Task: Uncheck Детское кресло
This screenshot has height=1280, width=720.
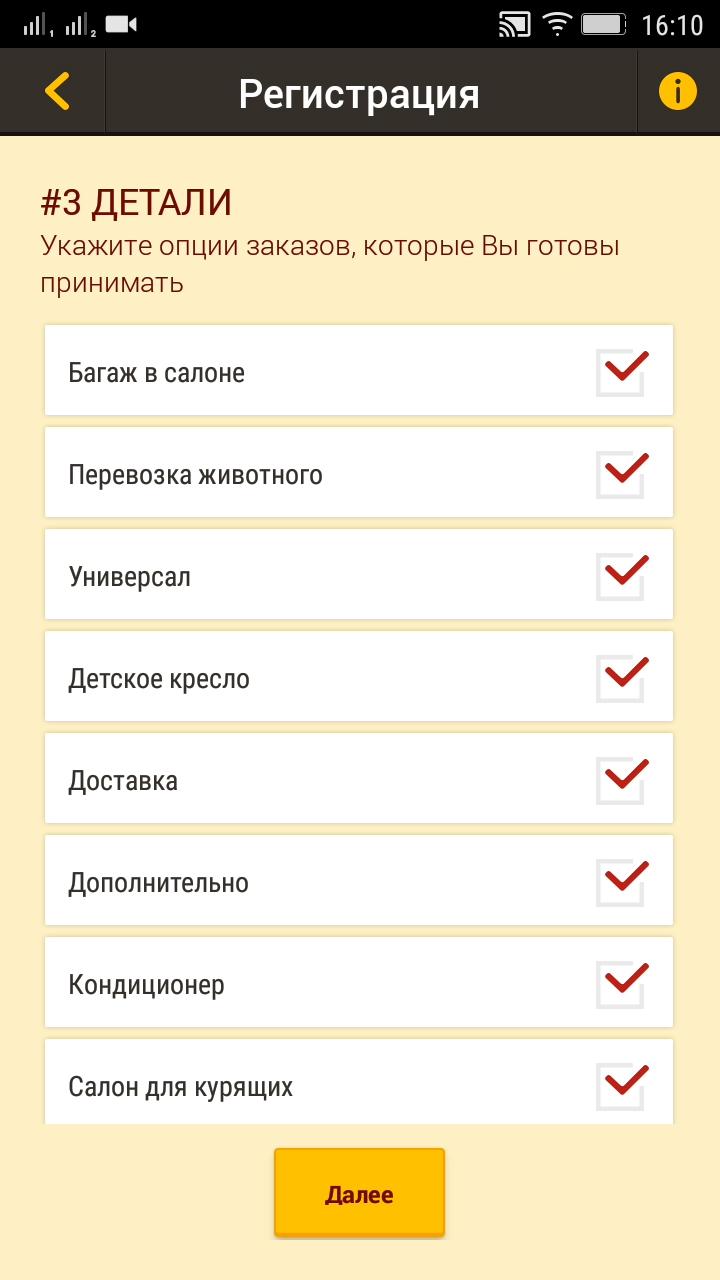Action: pyautogui.click(x=621, y=678)
